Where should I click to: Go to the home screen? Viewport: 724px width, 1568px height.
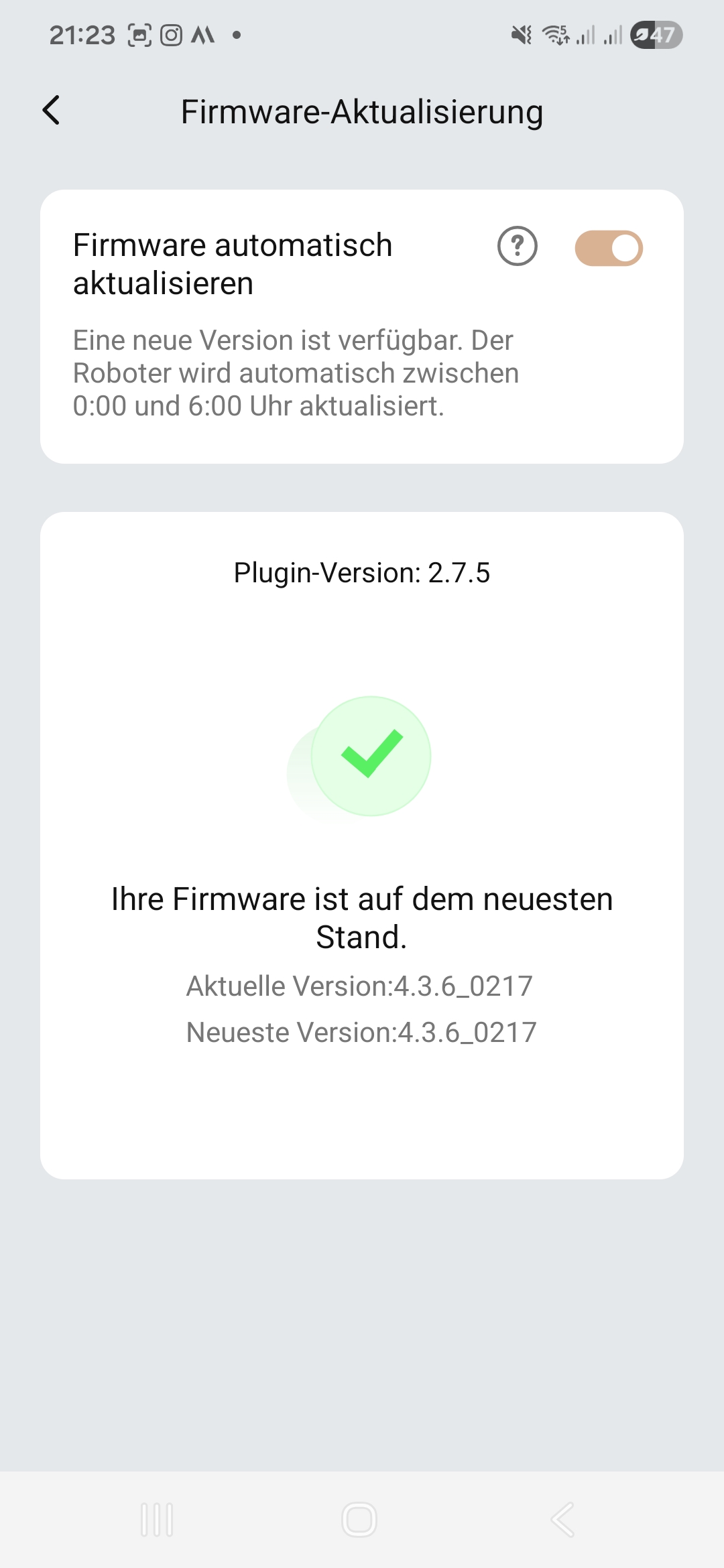(x=359, y=1519)
